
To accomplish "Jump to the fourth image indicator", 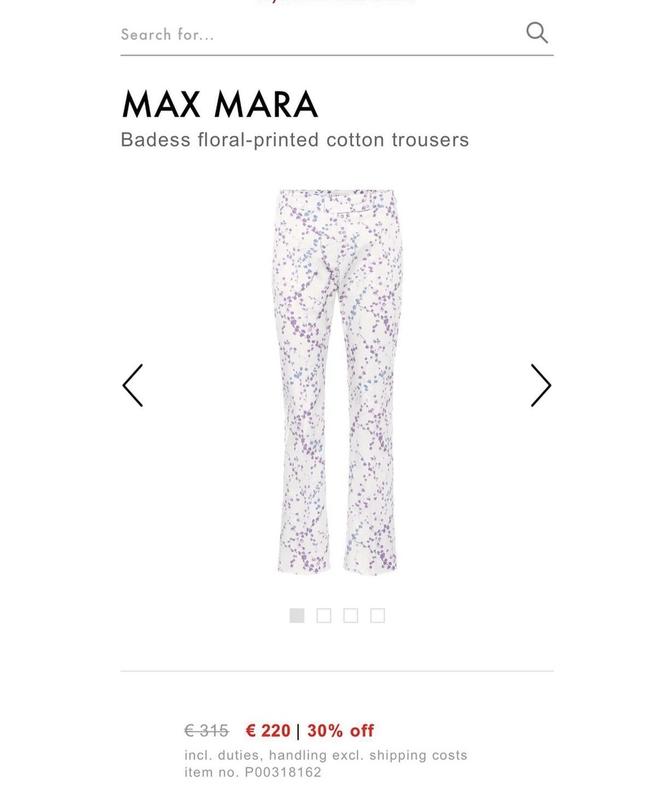I will pyautogui.click(x=378, y=615).
